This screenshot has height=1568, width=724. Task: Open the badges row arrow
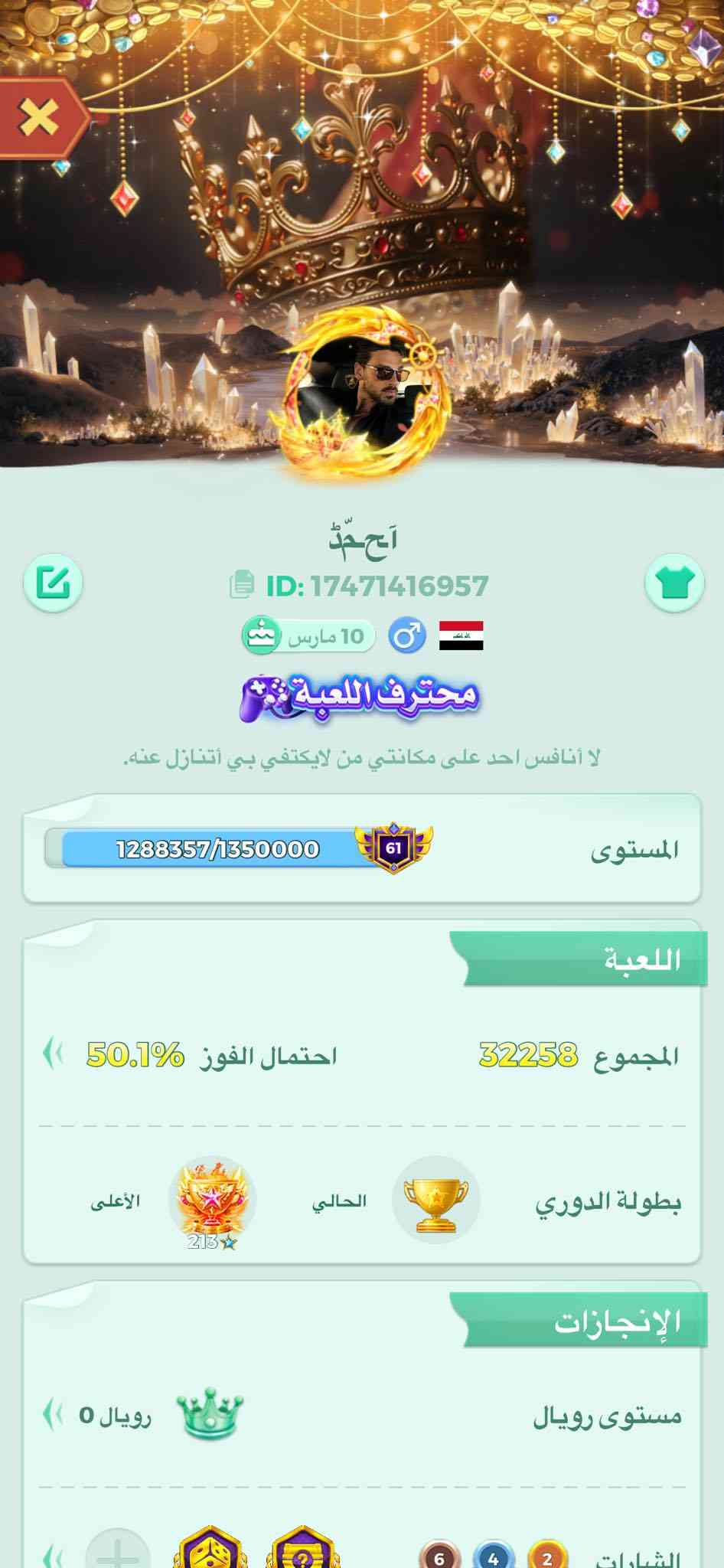tap(54, 1556)
